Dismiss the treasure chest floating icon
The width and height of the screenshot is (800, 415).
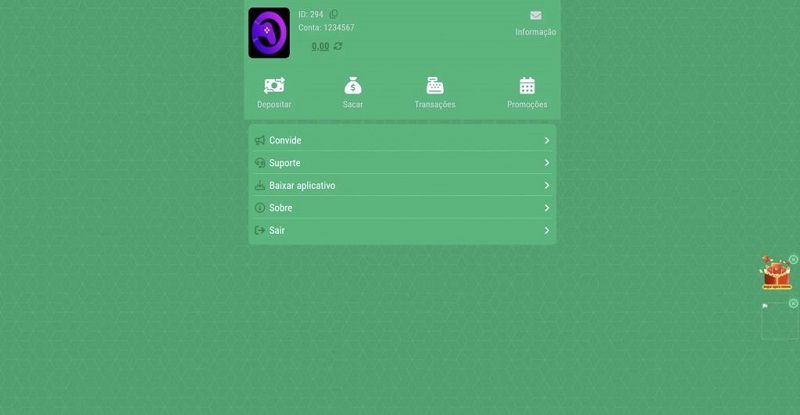click(x=793, y=259)
